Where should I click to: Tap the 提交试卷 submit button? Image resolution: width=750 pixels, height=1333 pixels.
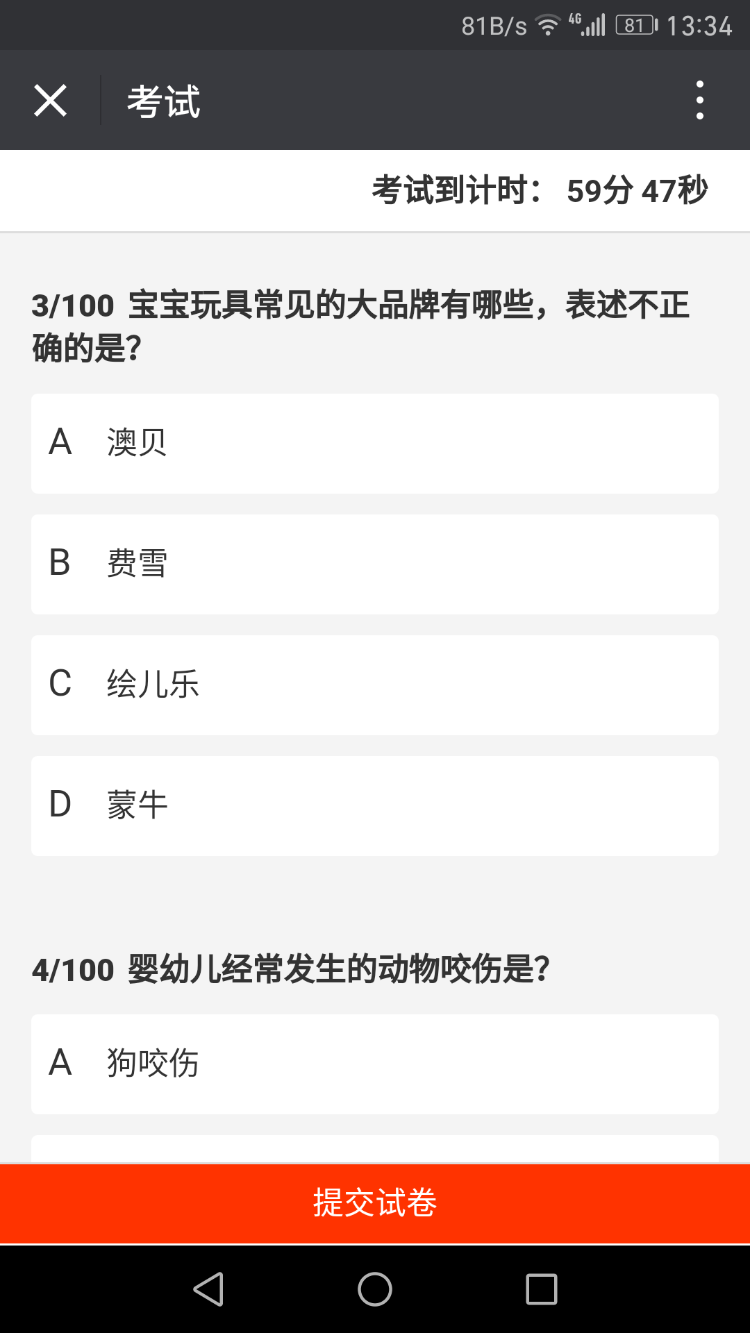tap(375, 1204)
